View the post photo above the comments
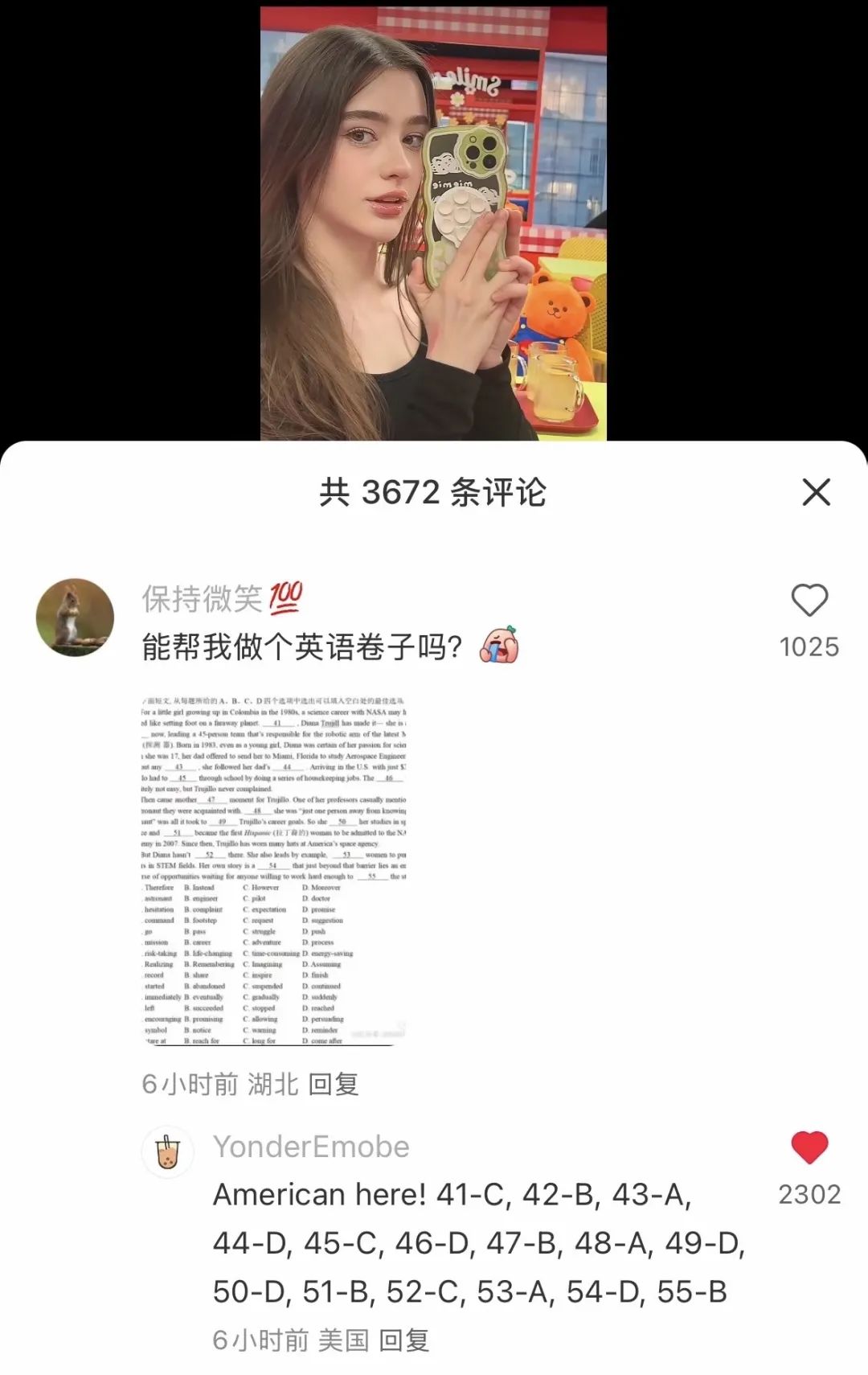Image resolution: width=868 pixels, height=1375 pixels. tap(433, 224)
